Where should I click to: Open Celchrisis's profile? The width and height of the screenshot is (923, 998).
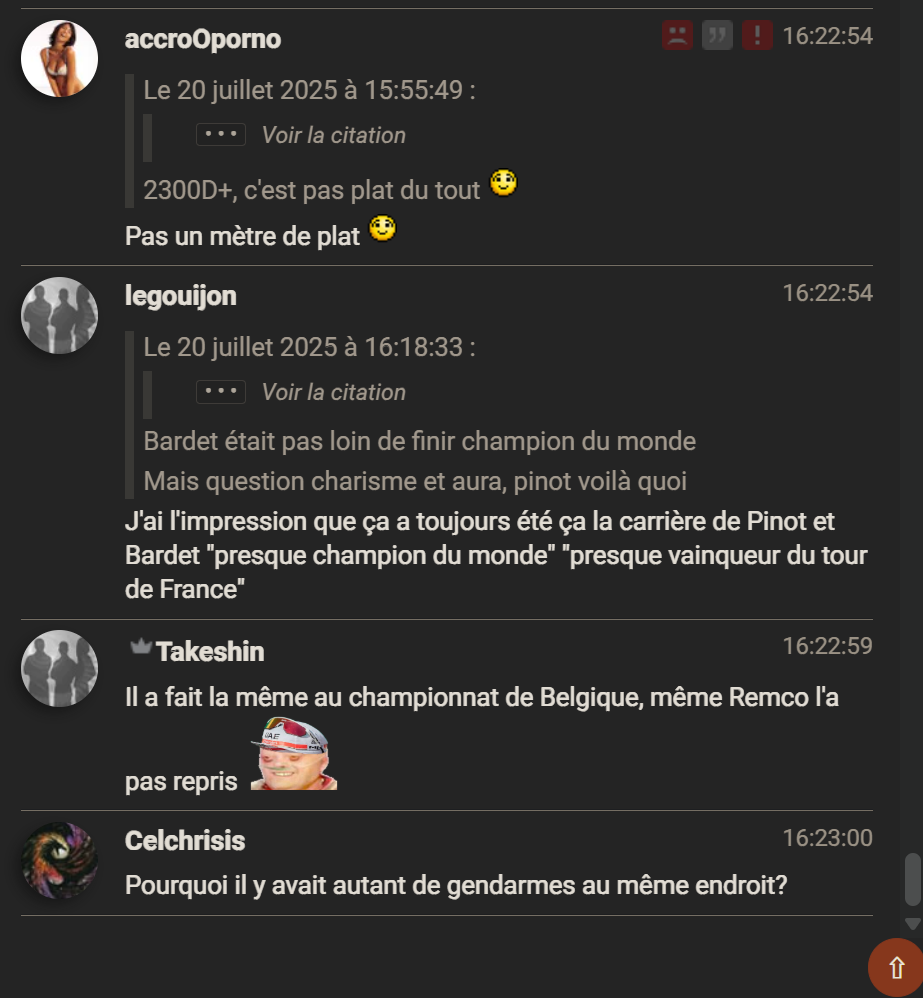185,841
